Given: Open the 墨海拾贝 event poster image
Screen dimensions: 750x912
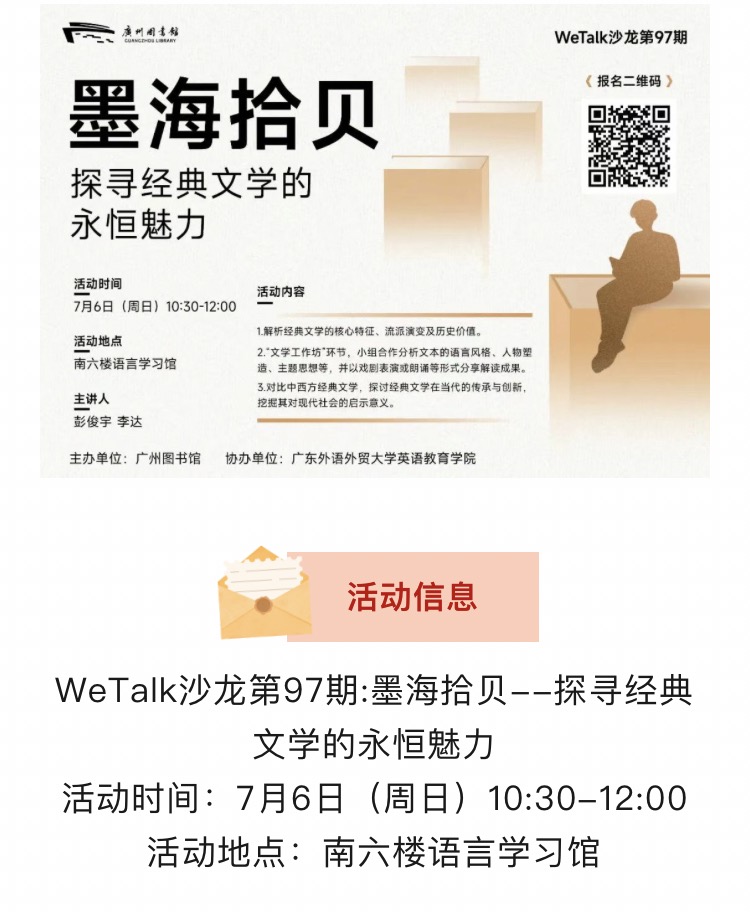Looking at the screenshot, I should coord(374,240).
